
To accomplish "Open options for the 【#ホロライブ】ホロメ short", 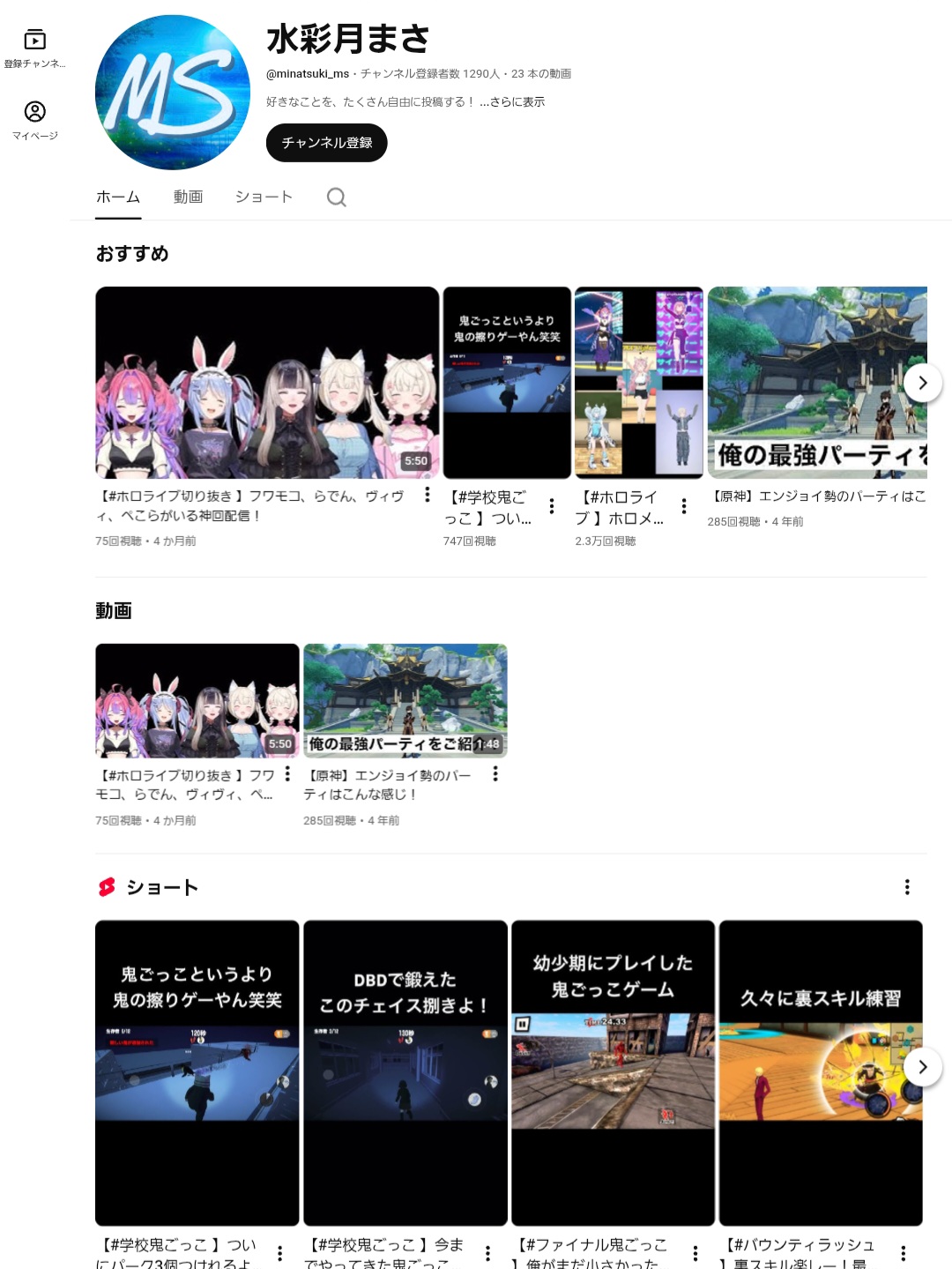I will tap(684, 506).
